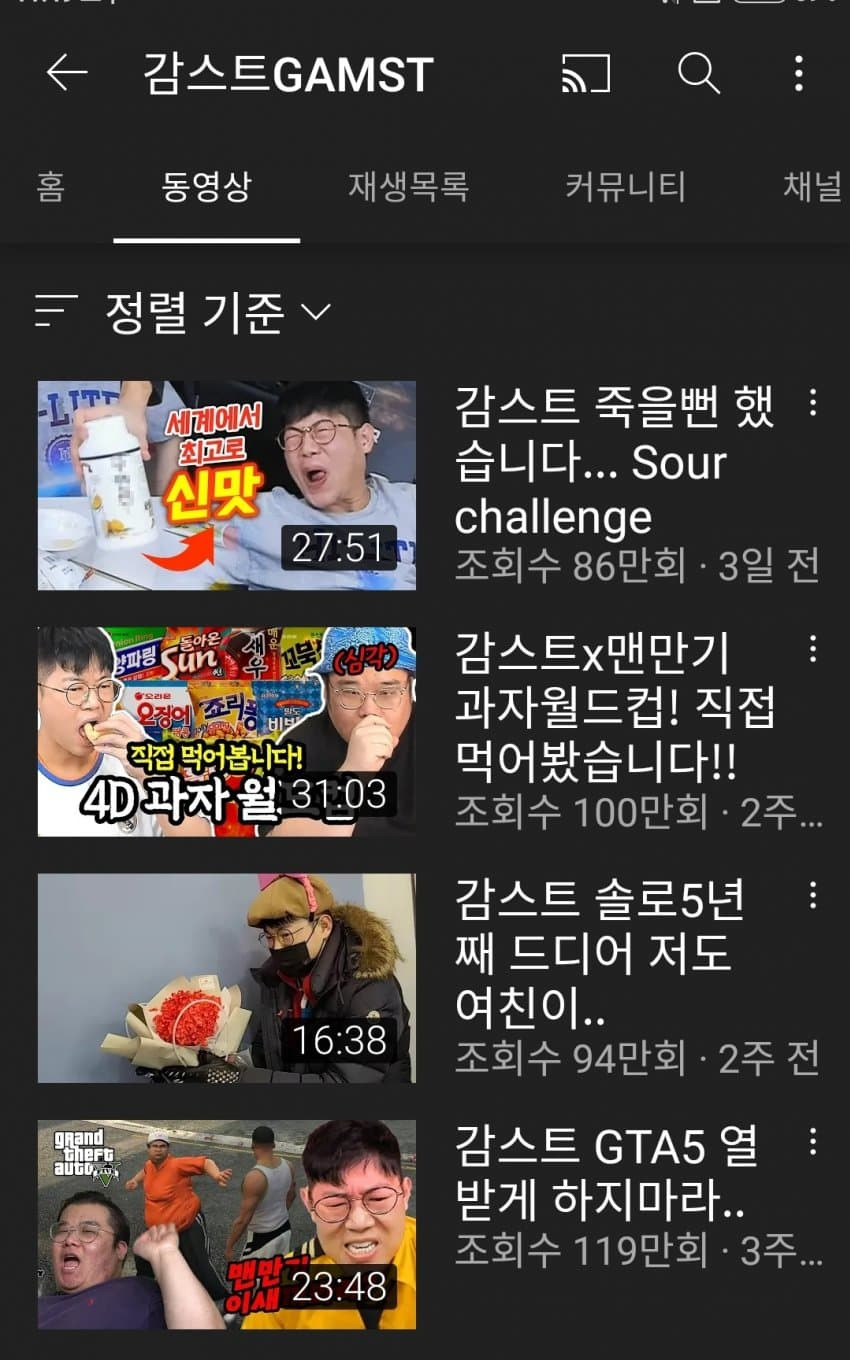Play the 솔로5년째 여친 video
The width and height of the screenshot is (850, 1360).
click(x=227, y=978)
